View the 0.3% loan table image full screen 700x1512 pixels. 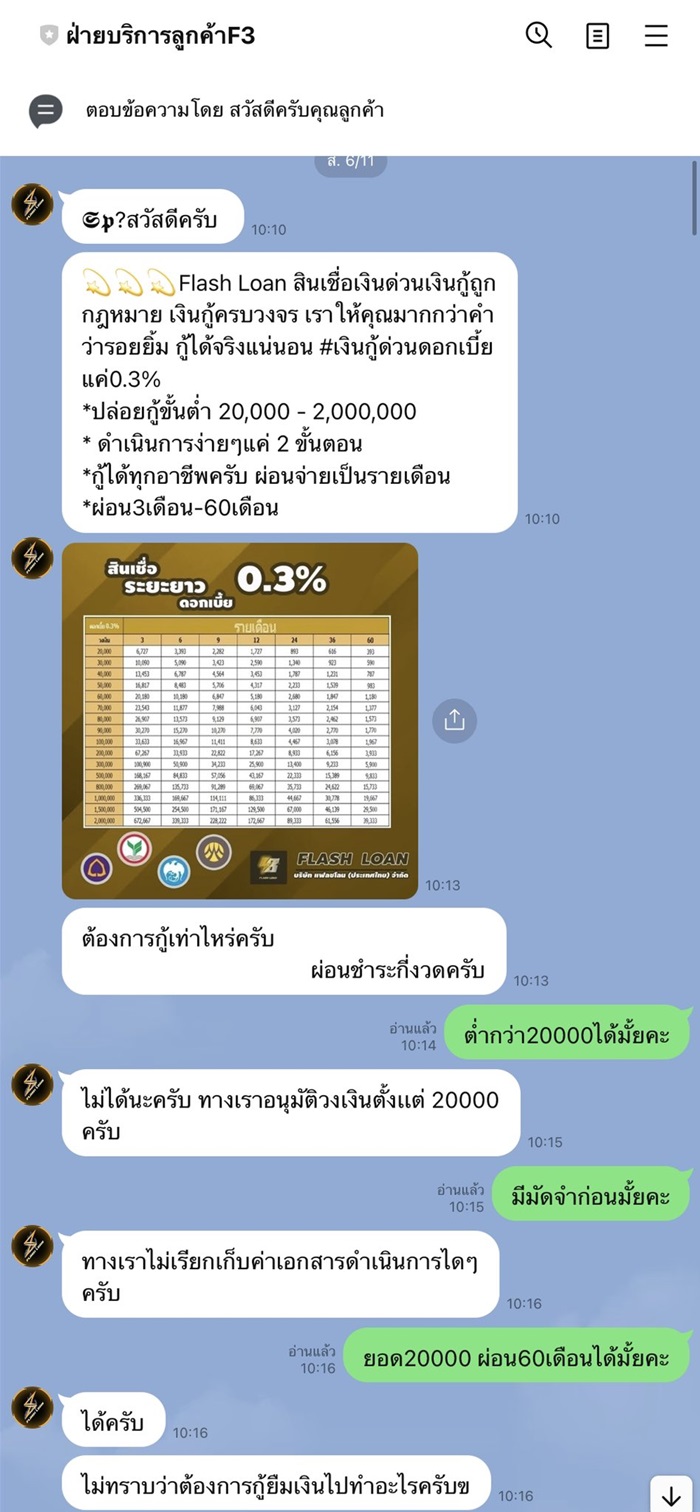pos(240,721)
